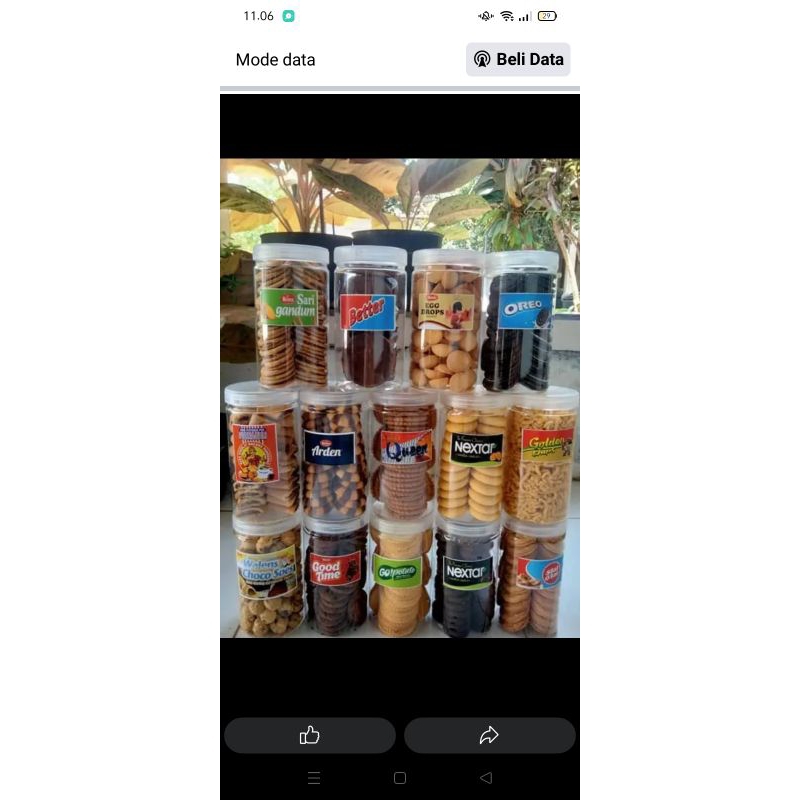Viewport: 800px width, 800px height.
Task: Open the snack jars photo
Action: coord(400,397)
